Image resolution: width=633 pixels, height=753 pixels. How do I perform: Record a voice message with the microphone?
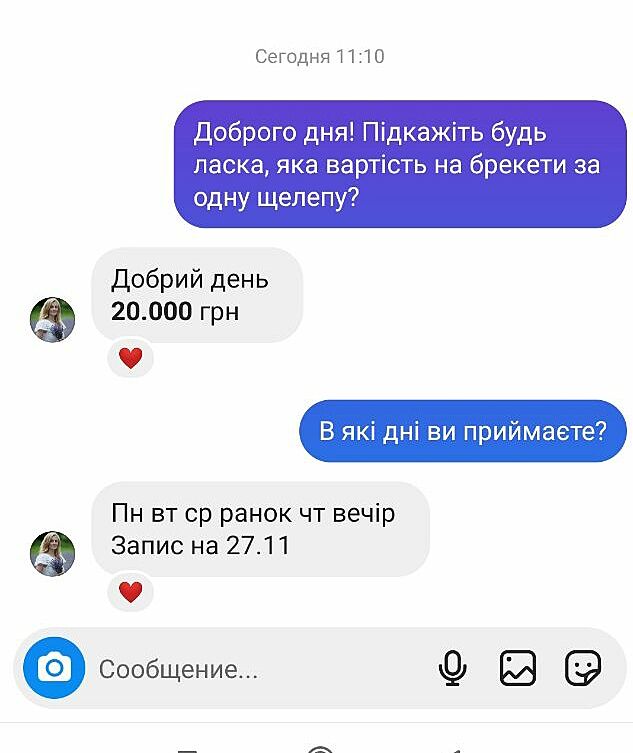tap(453, 668)
